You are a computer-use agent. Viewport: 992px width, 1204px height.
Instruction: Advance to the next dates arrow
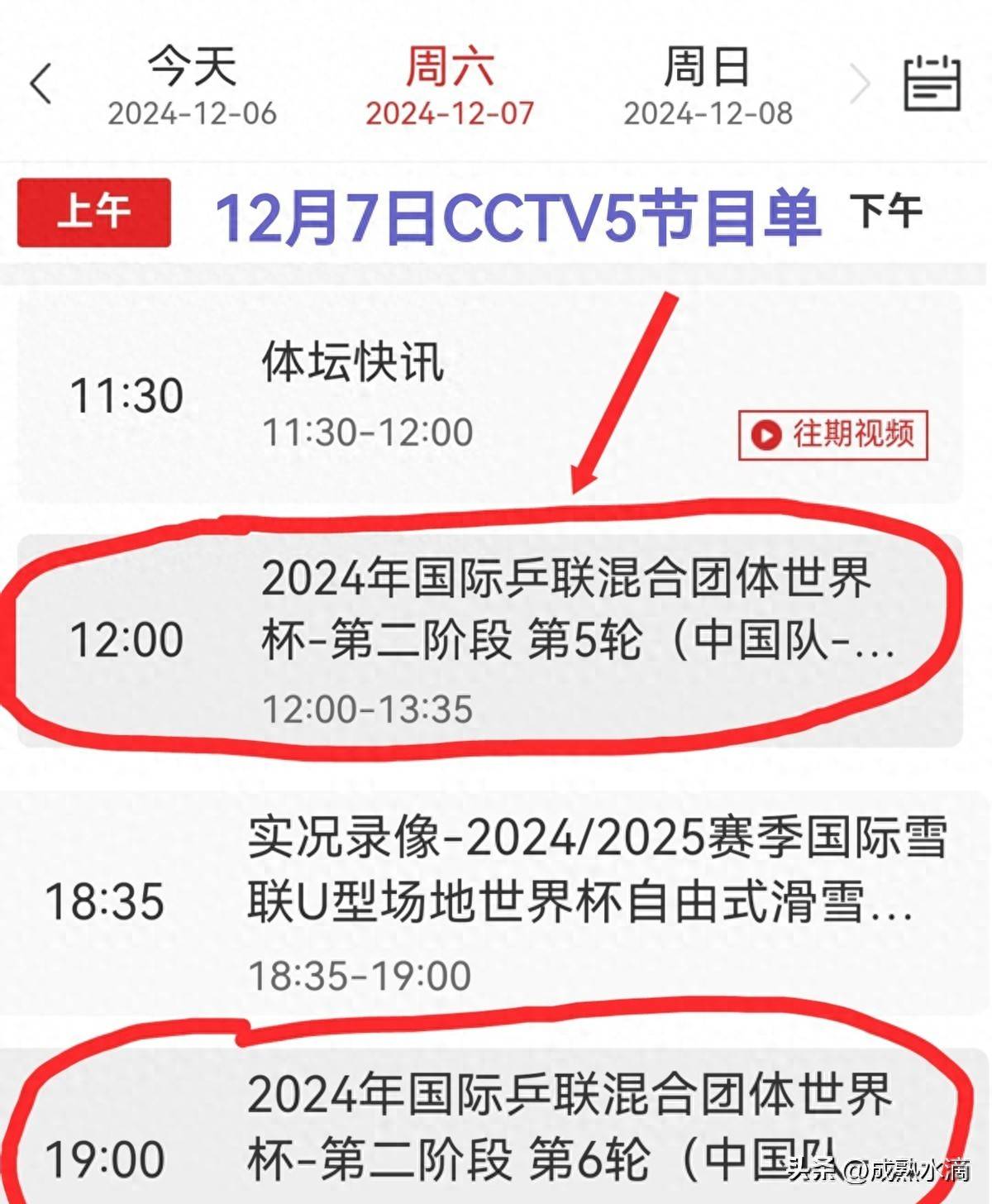tap(860, 84)
